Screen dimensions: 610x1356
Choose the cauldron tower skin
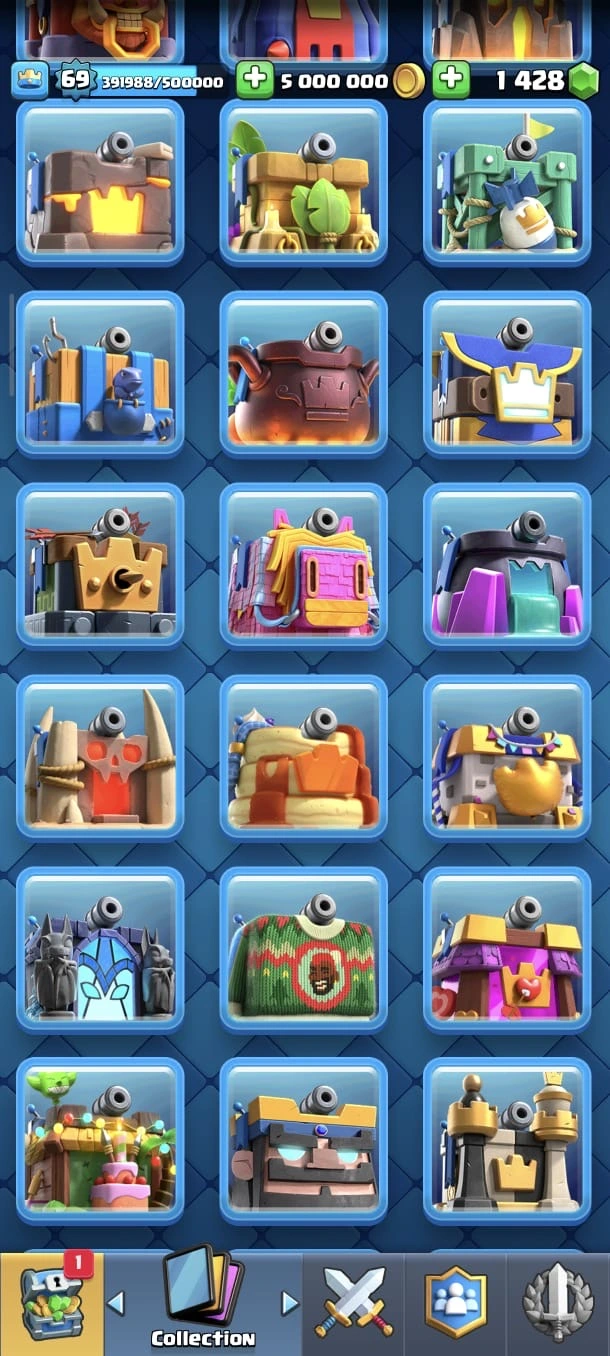(304, 374)
